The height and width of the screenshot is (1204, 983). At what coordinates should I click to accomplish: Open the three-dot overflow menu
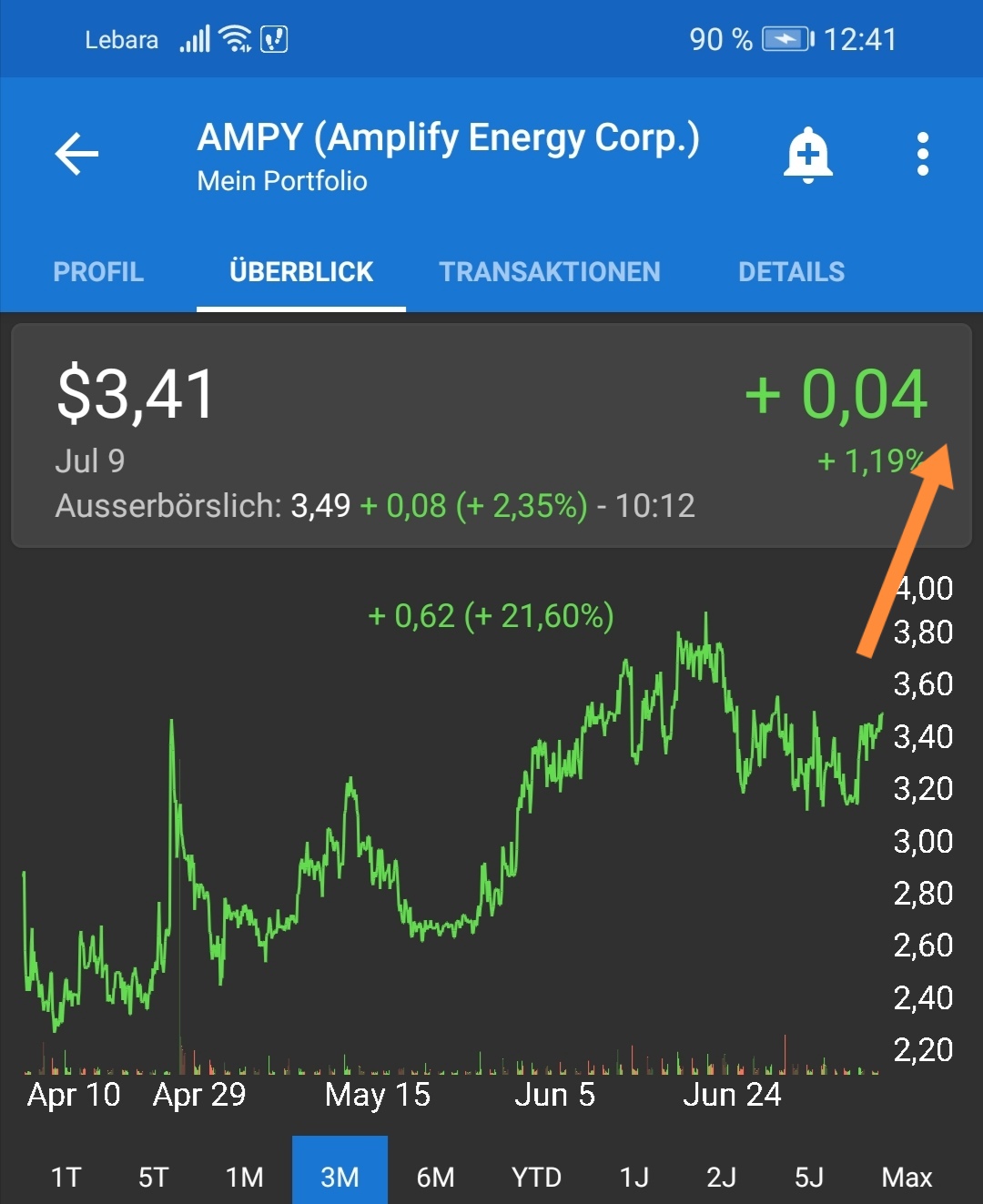click(923, 155)
